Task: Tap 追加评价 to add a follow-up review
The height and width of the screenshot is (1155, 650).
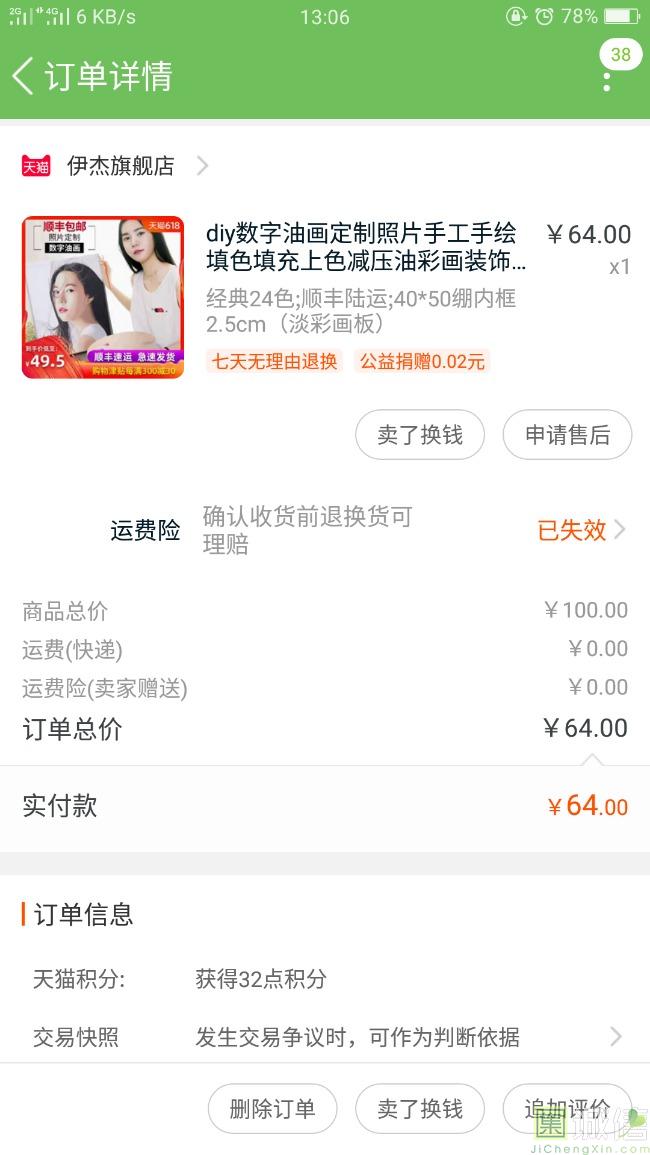Action: (567, 1108)
